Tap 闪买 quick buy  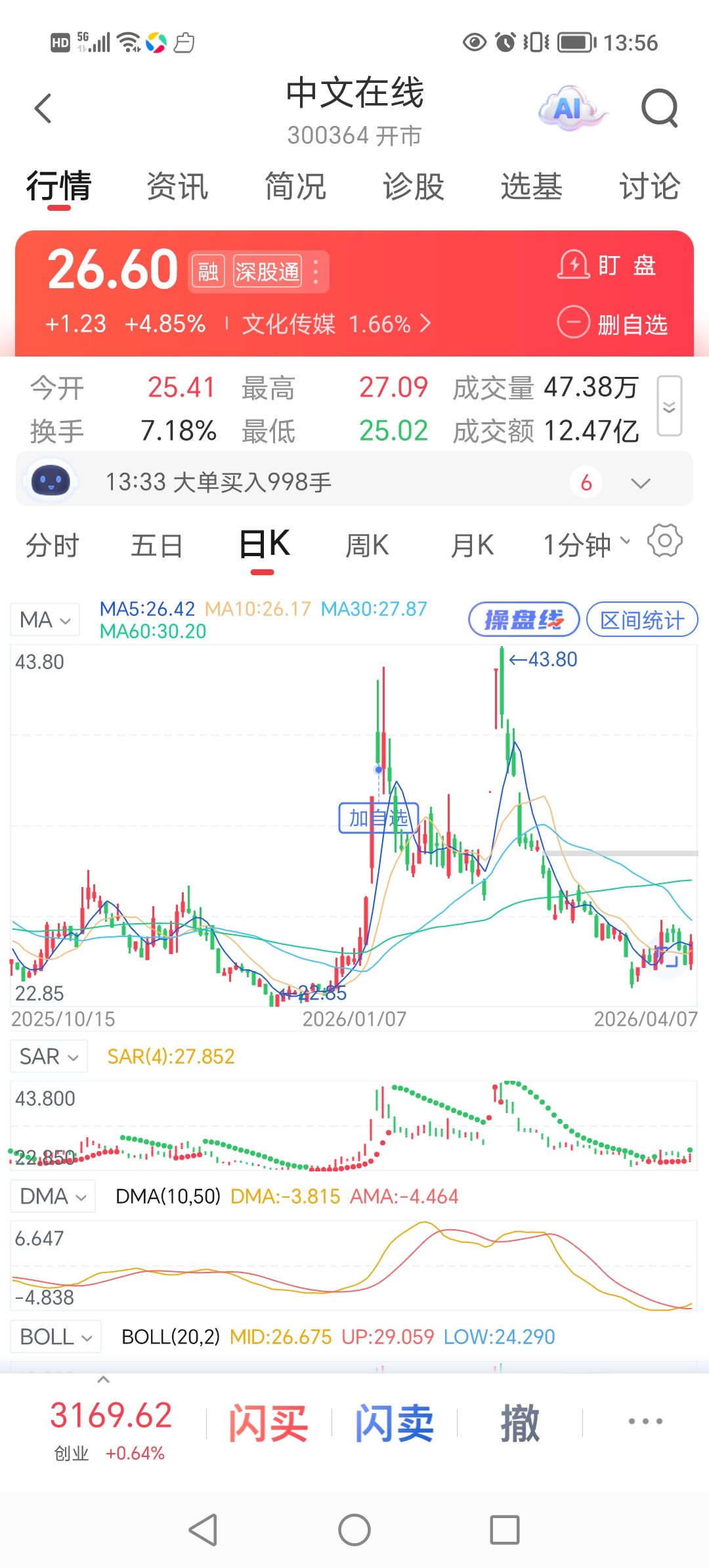click(x=268, y=1423)
